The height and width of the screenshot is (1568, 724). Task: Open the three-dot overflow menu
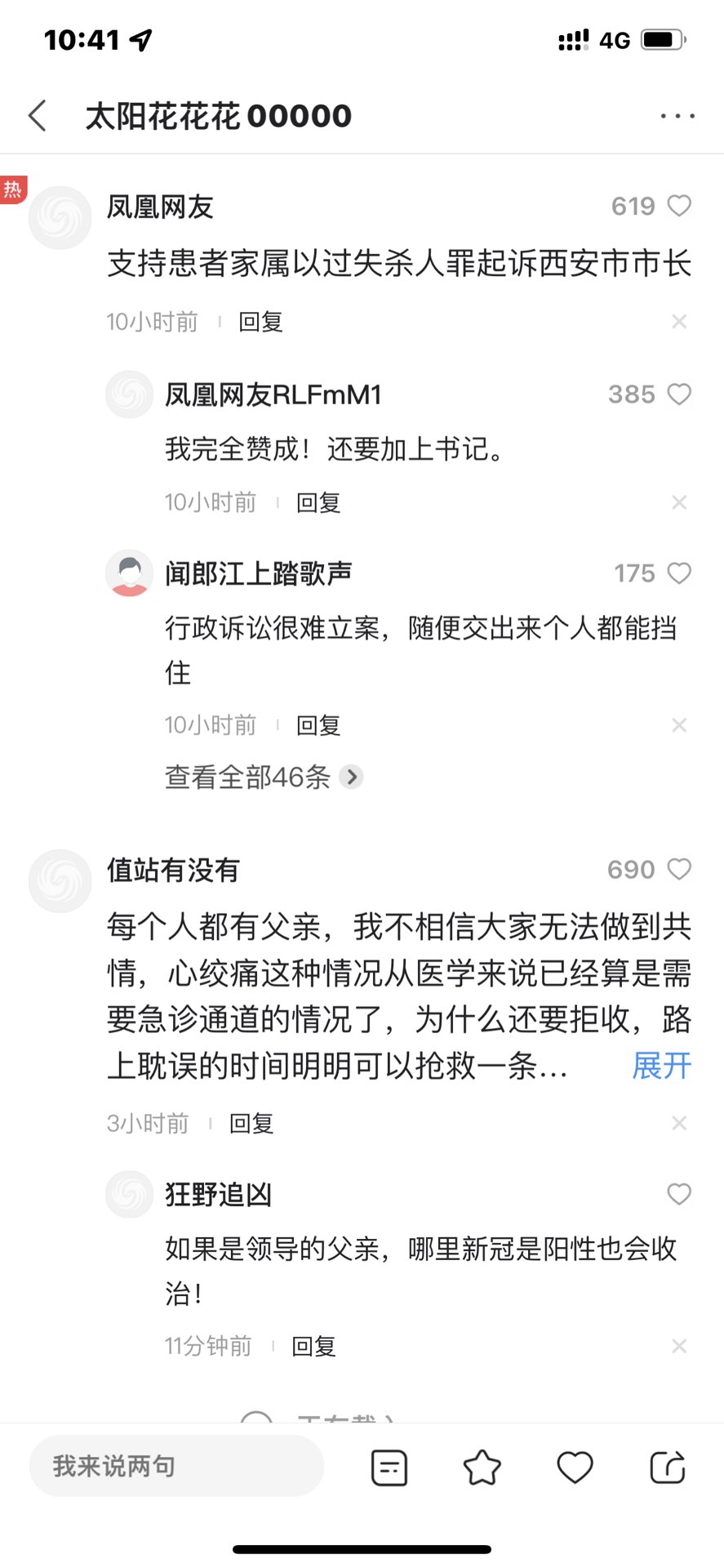[x=677, y=116]
